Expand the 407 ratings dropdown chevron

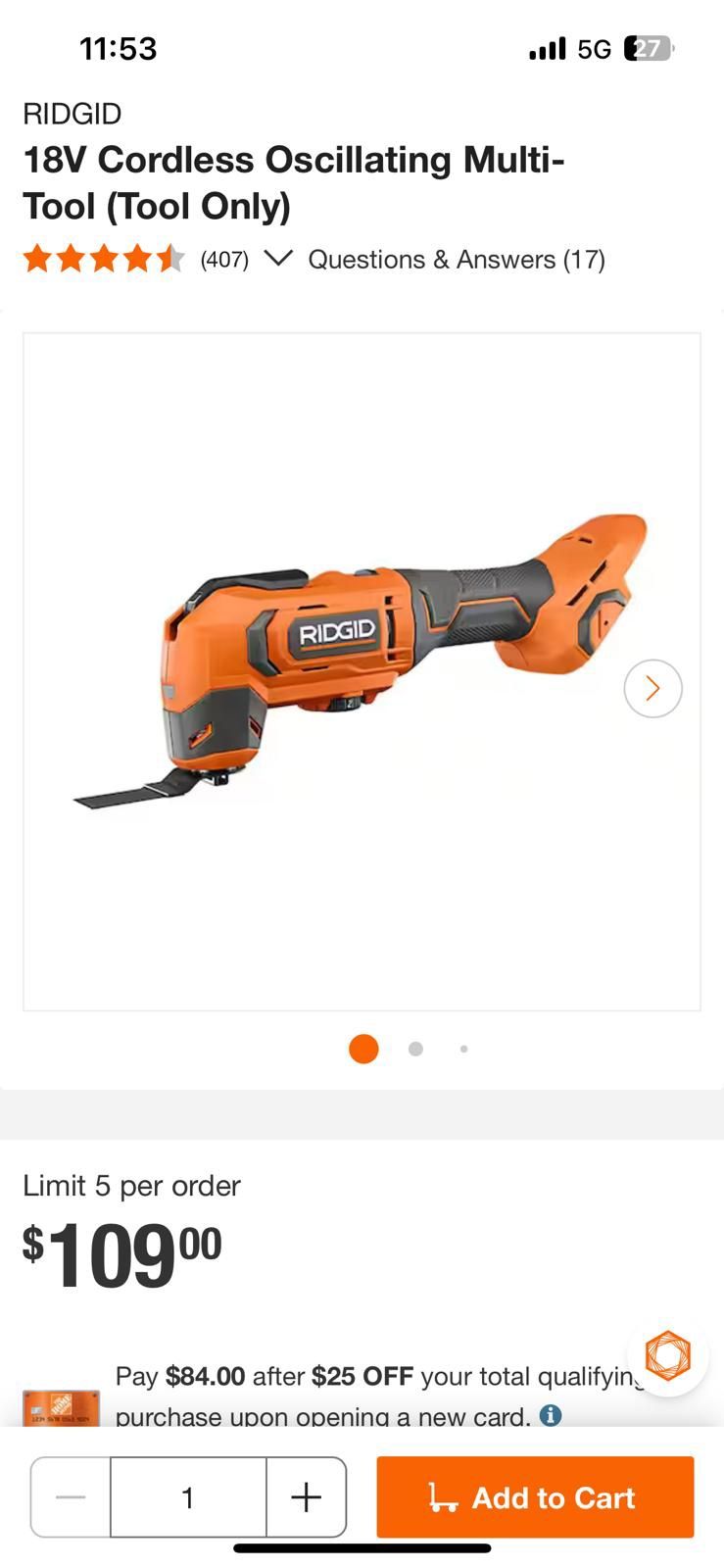pos(278,258)
